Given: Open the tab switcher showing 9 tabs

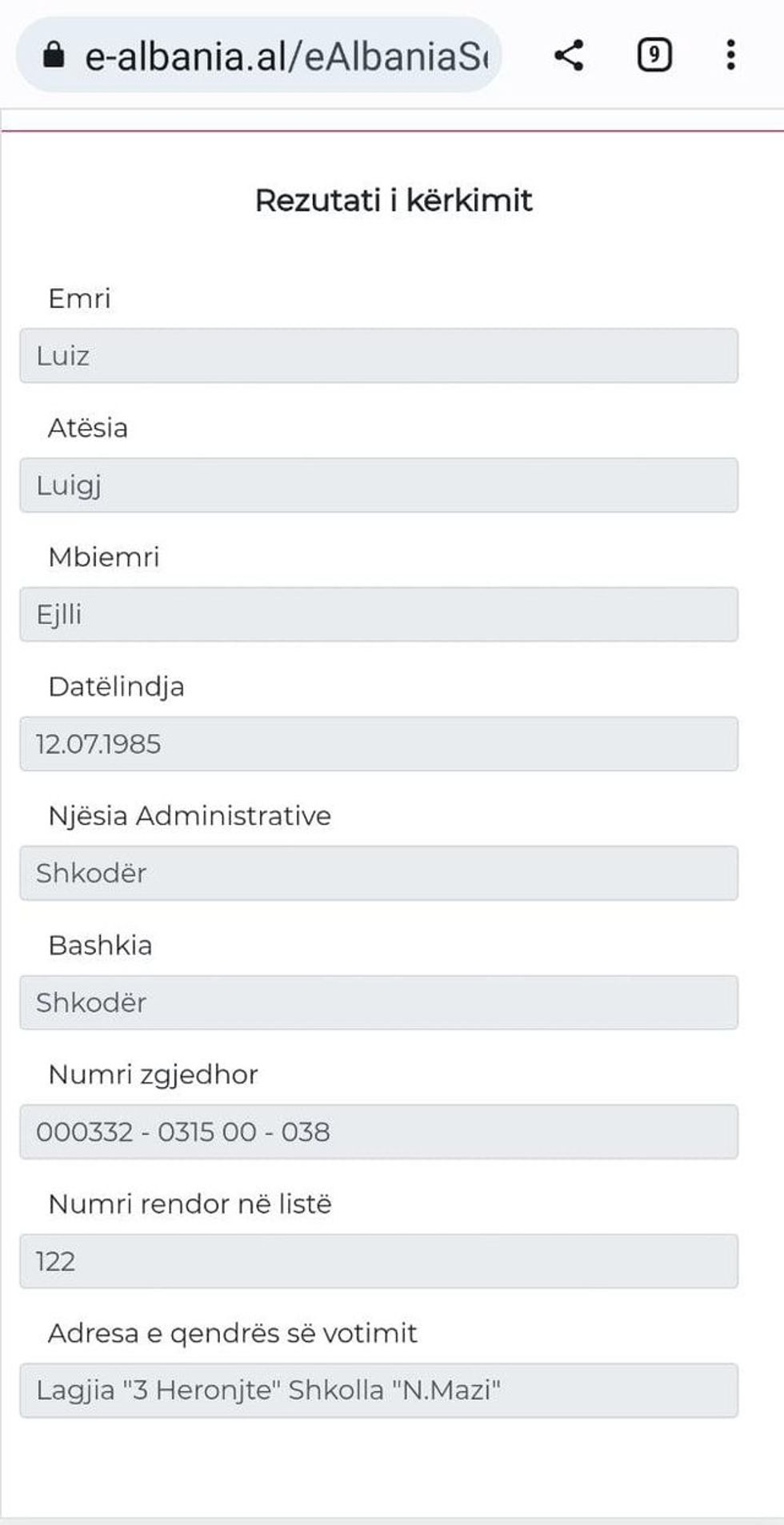Looking at the screenshot, I should [653, 54].
